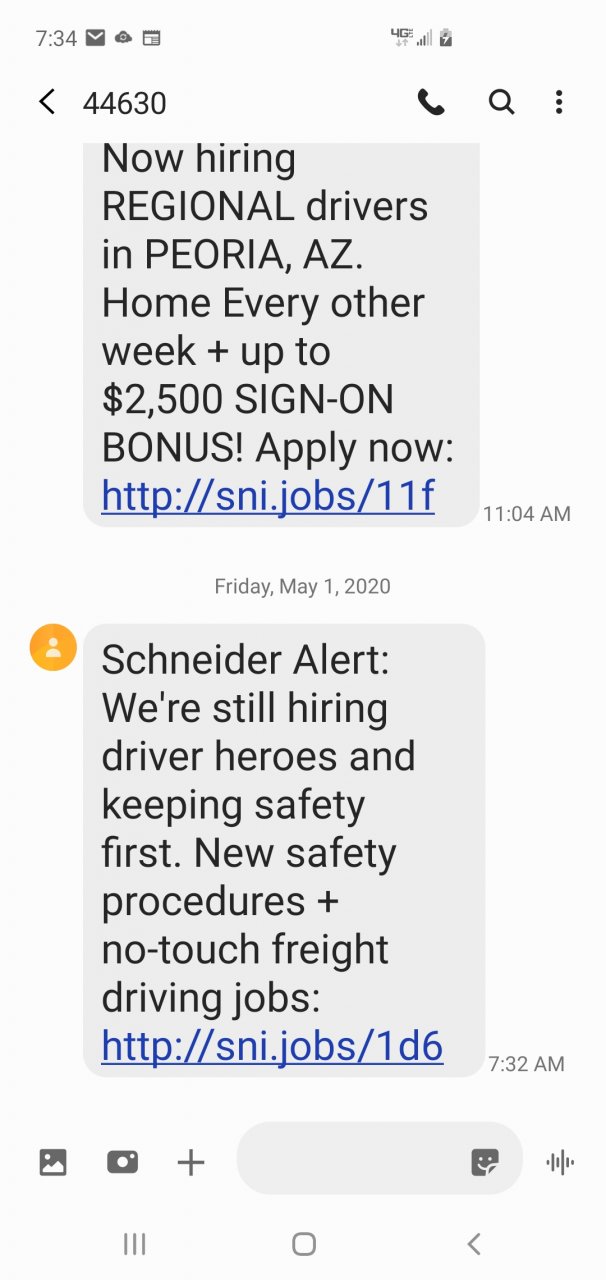Tap the sender's contact avatar
This screenshot has height=1280, width=606.
click(54, 647)
